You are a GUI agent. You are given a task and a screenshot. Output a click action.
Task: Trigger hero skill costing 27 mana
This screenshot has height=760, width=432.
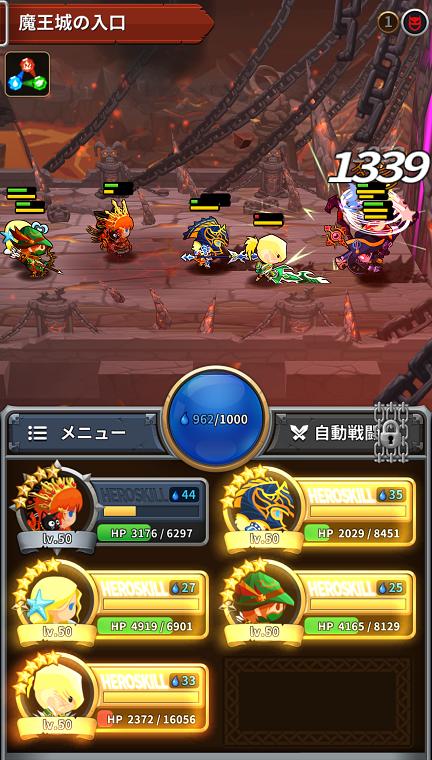112,603
